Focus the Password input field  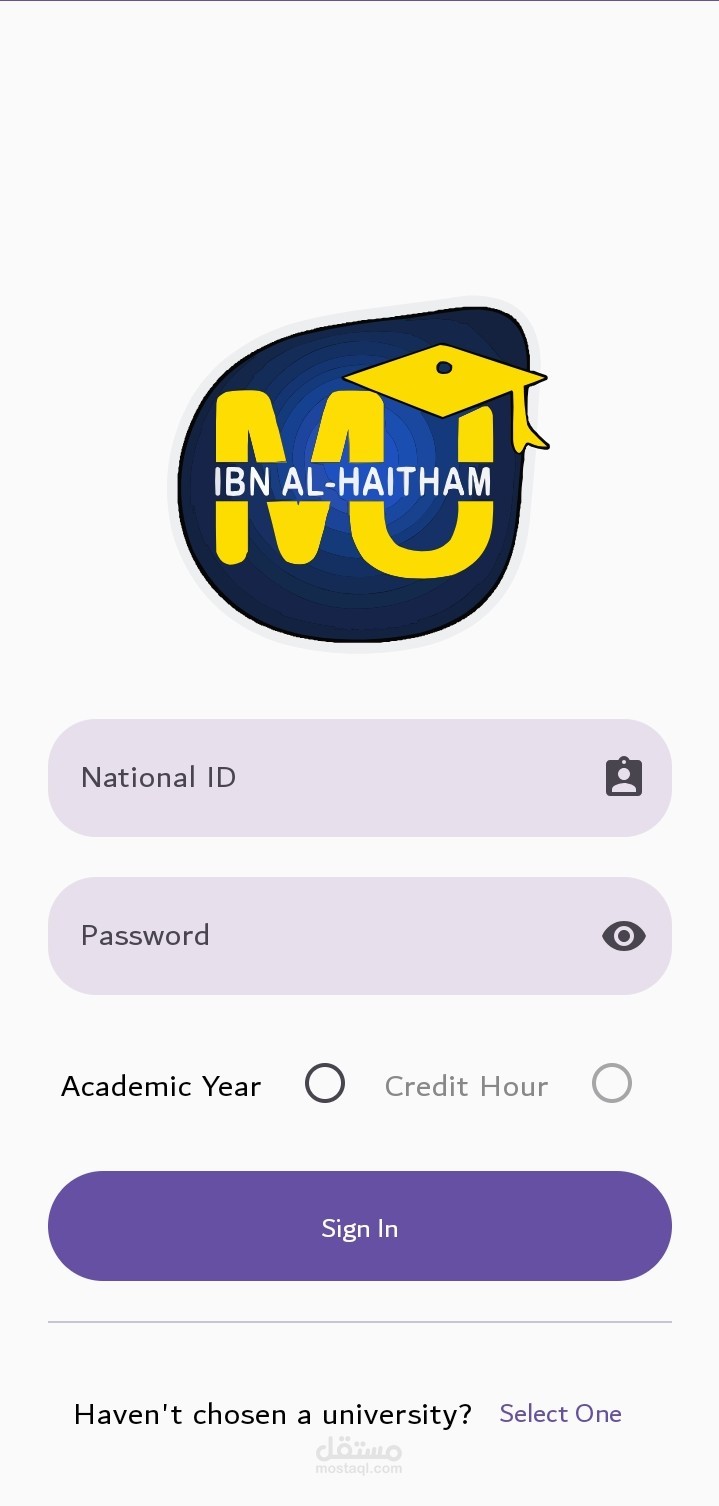click(x=320, y=936)
